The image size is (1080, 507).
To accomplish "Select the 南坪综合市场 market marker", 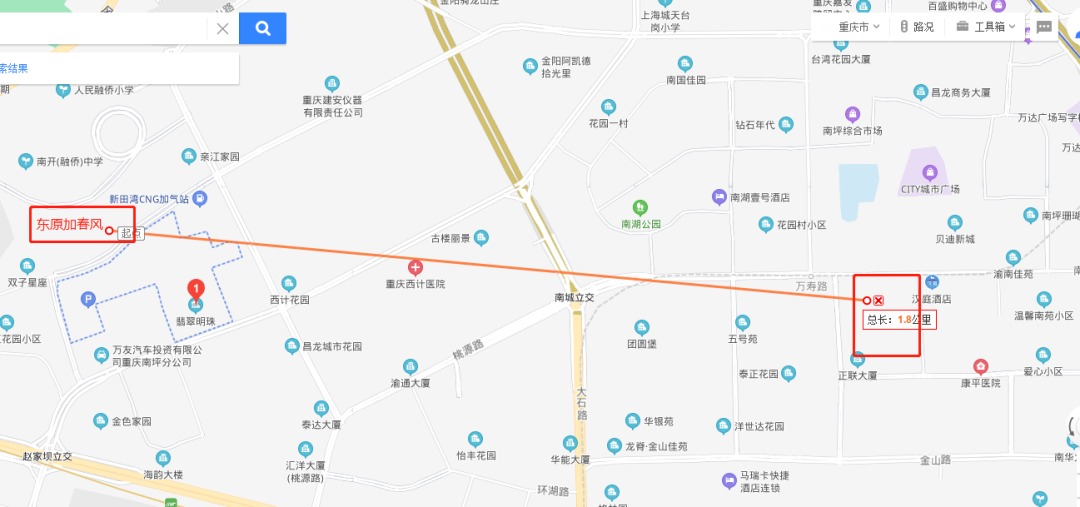I will point(853,114).
